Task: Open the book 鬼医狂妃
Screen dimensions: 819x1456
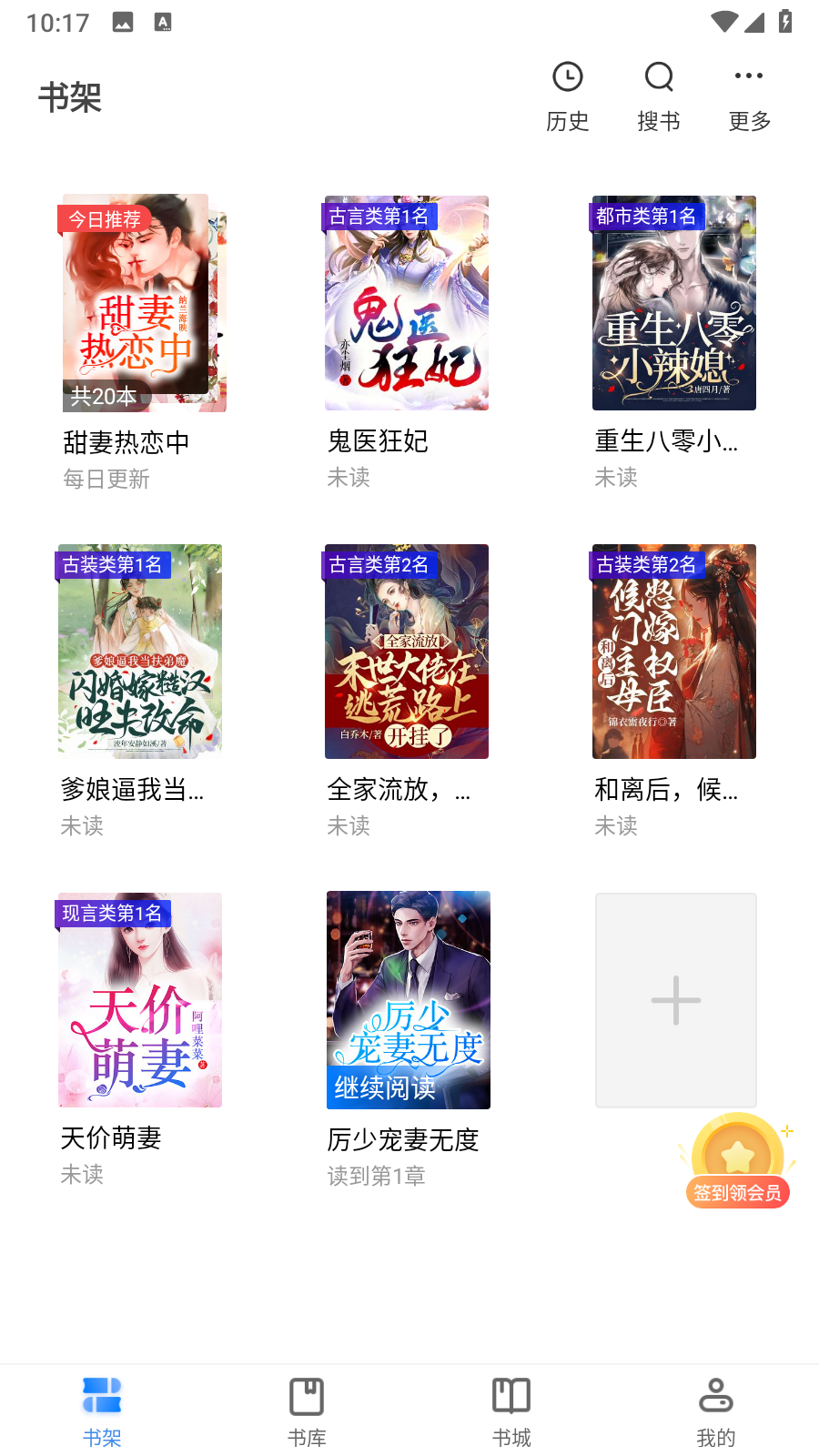Action: pyautogui.click(x=407, y=303)
